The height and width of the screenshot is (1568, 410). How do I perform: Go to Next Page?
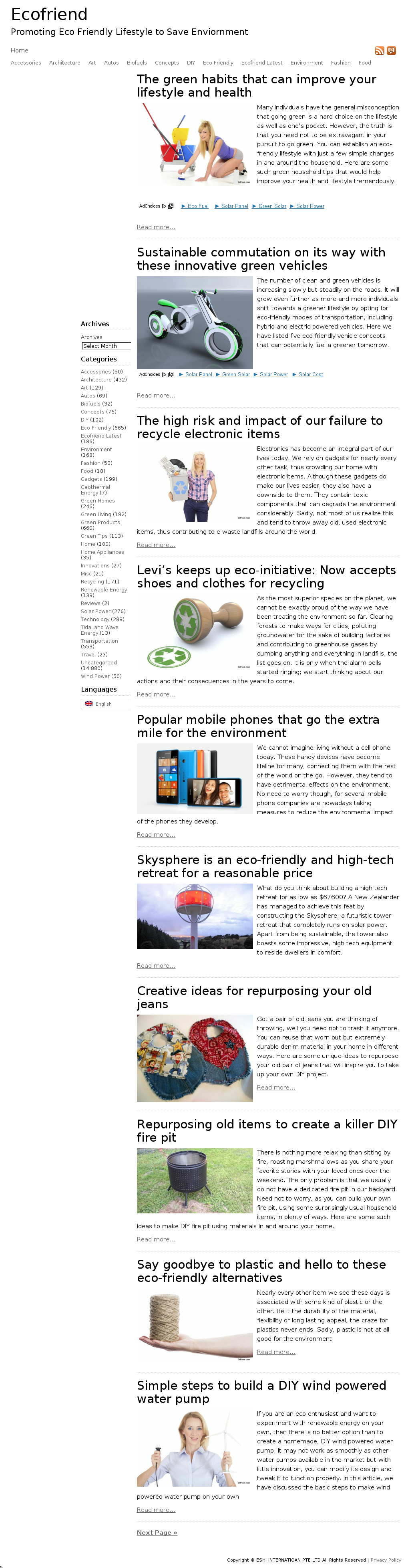pyautogui.click(x=157, y=1532)
